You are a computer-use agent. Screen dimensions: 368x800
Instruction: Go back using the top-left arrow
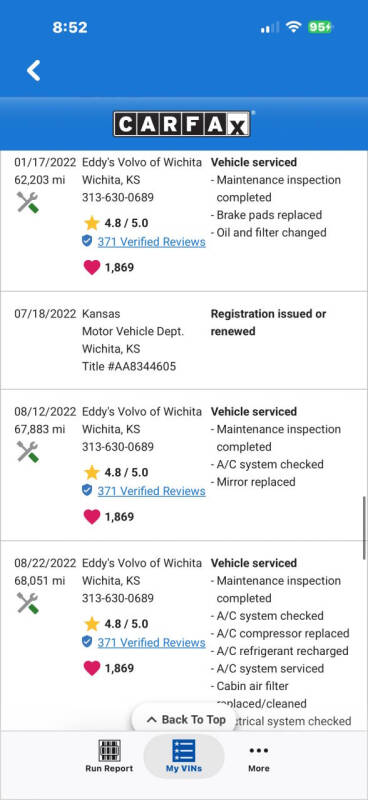click(x=34, y=70)
